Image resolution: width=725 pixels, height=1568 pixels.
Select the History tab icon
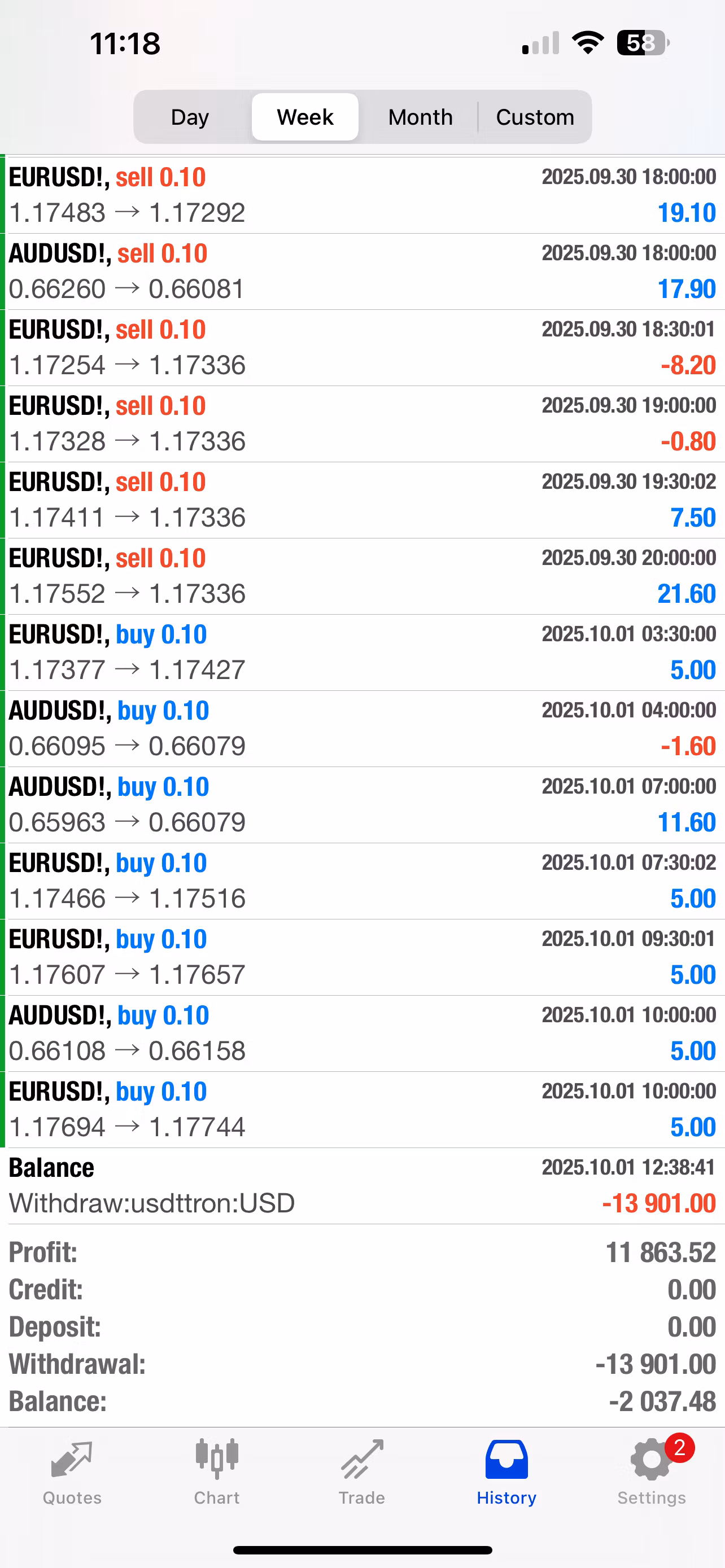(506, 1461)
